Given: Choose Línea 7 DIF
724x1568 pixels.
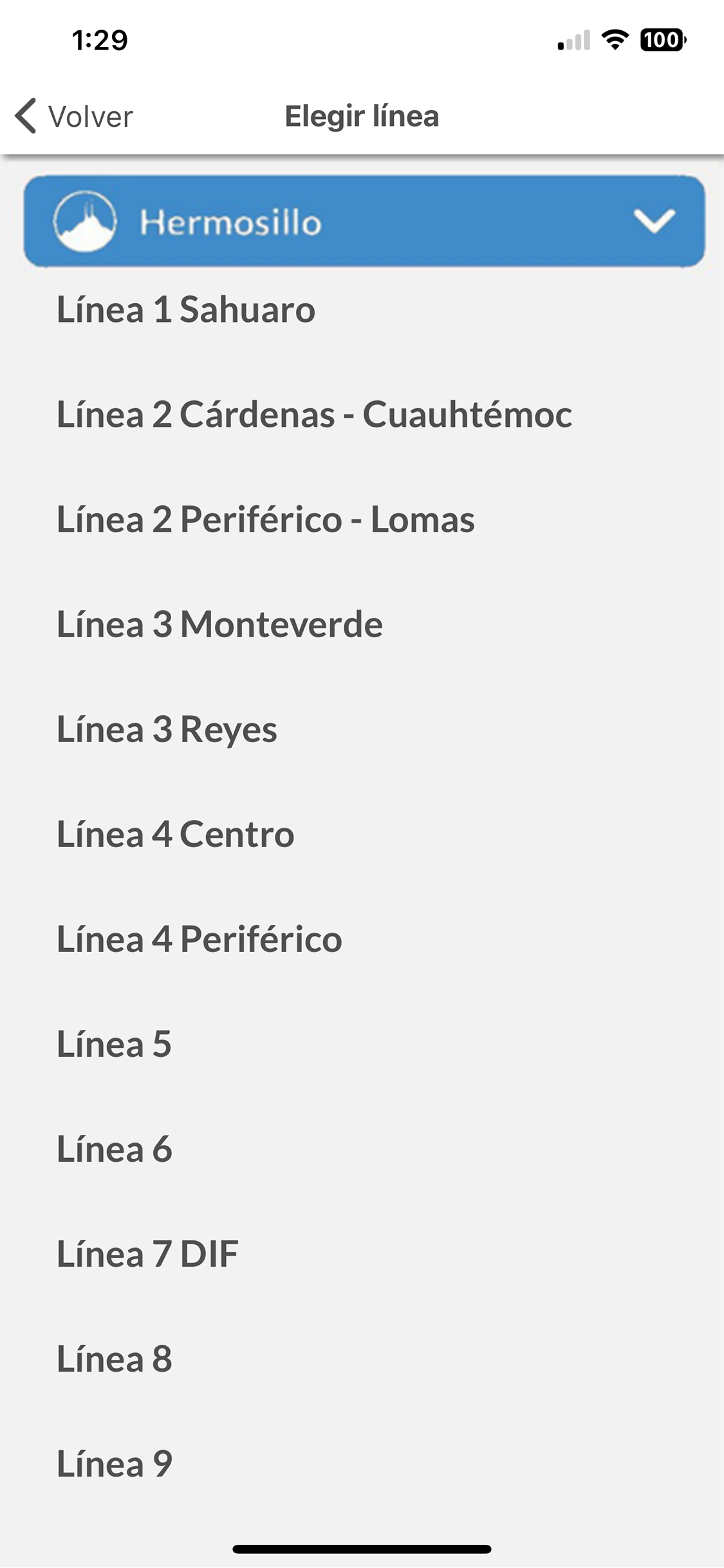Looking at the screenshot, I should 147,1254.
